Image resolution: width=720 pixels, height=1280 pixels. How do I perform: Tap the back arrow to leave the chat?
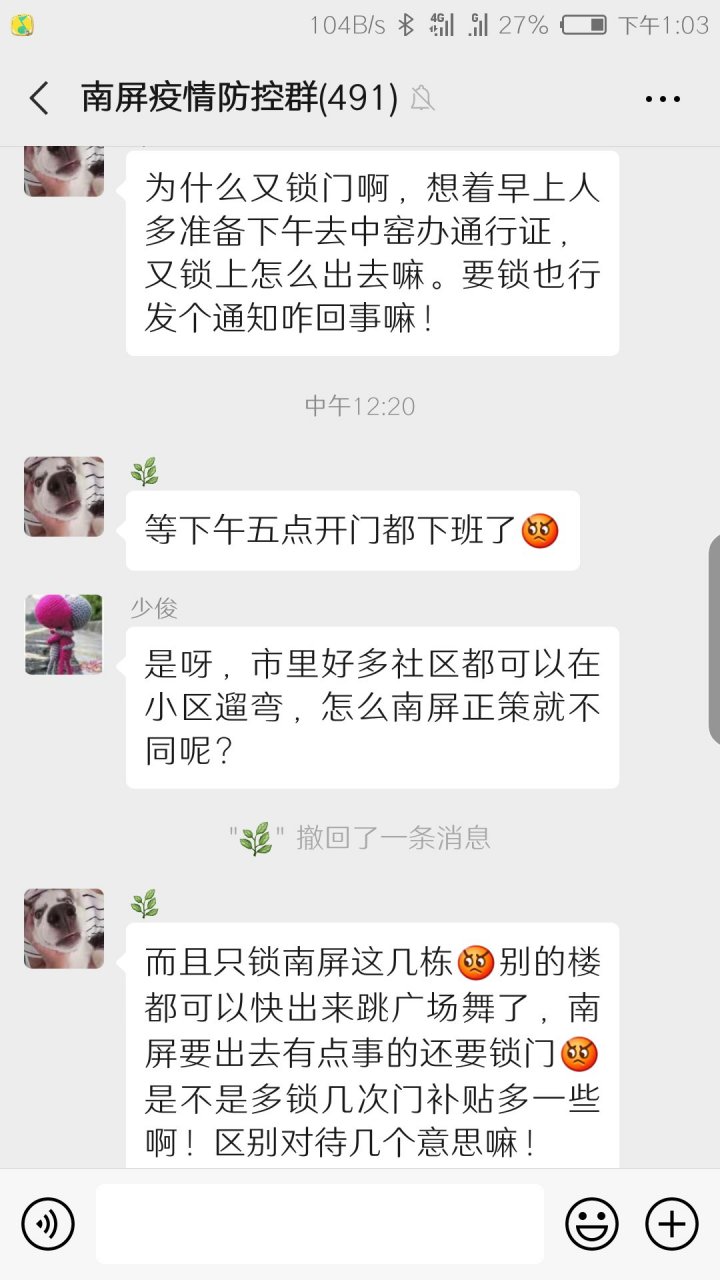37,98
